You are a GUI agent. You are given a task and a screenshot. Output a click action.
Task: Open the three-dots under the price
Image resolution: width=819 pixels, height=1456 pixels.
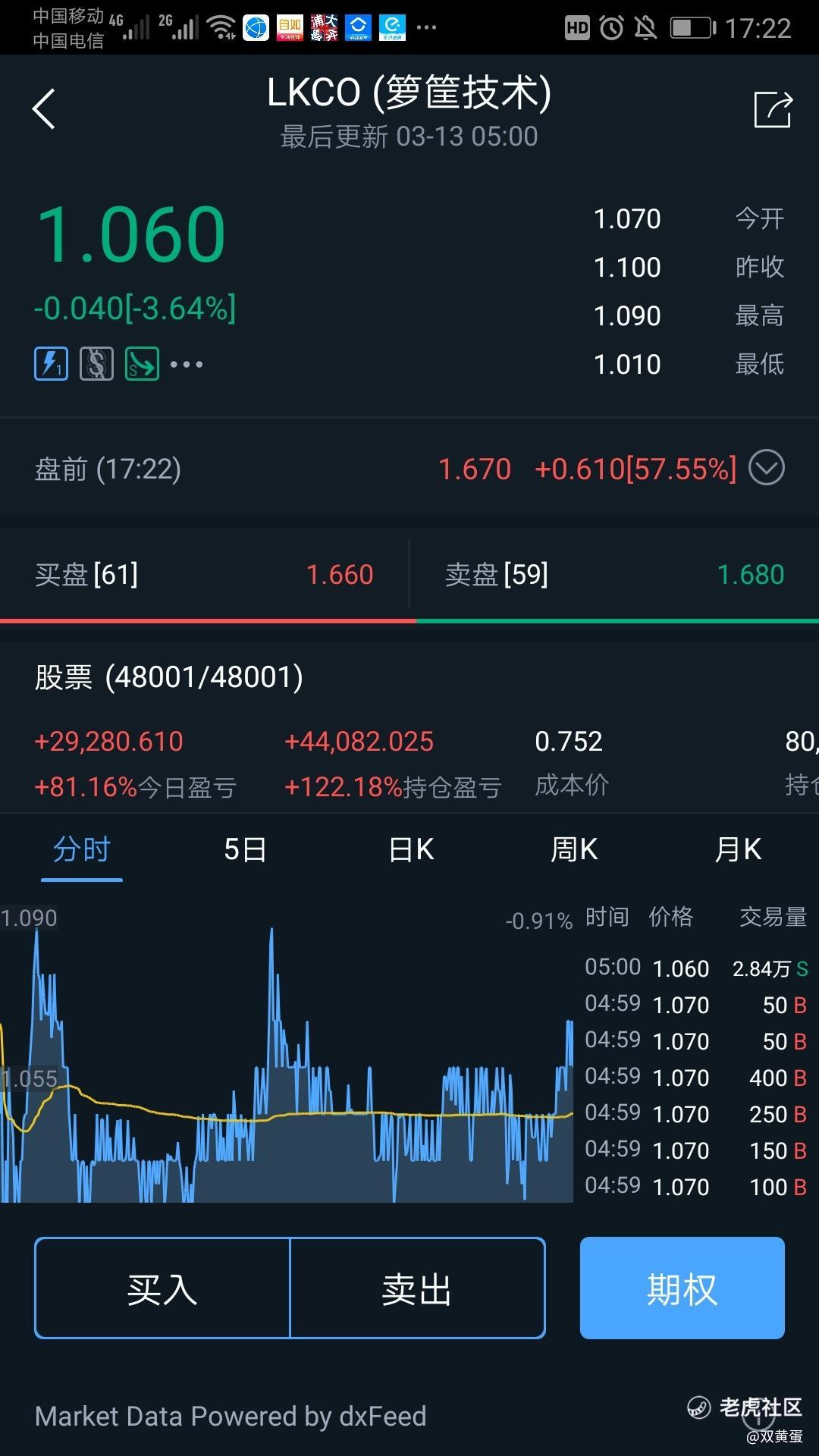[x=187, y=365]
